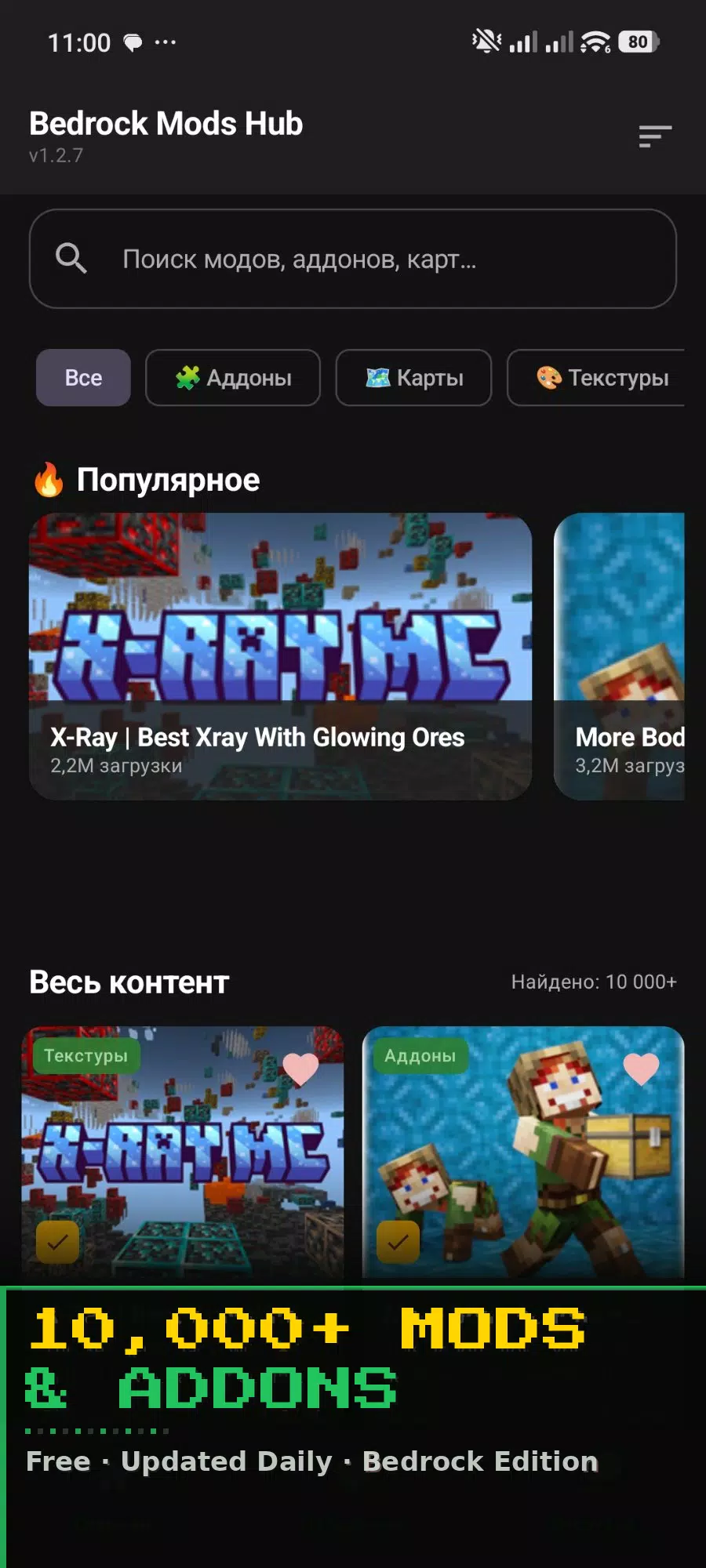The image size is (706, 1568).
Task: Favorite the Текстуры X-Ray card with heart
Action: (x=300, y=1069)
